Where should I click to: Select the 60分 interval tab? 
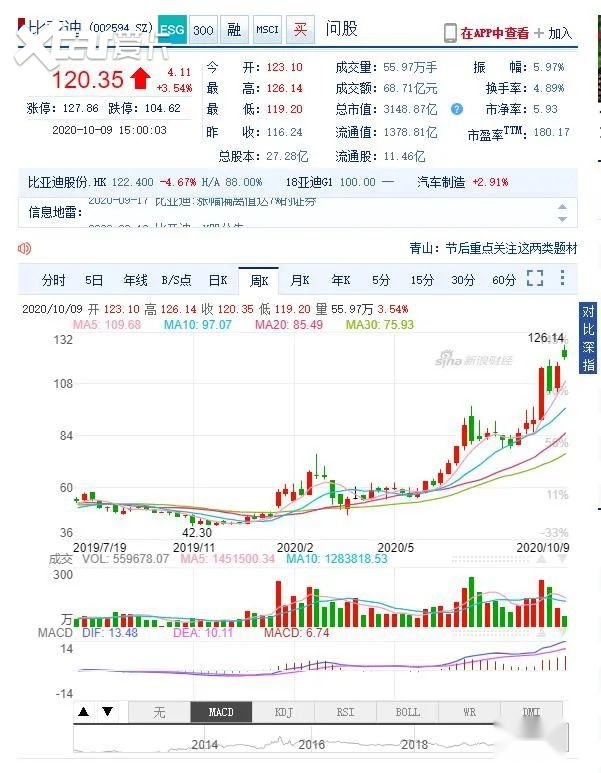click(x=504, y=280)
